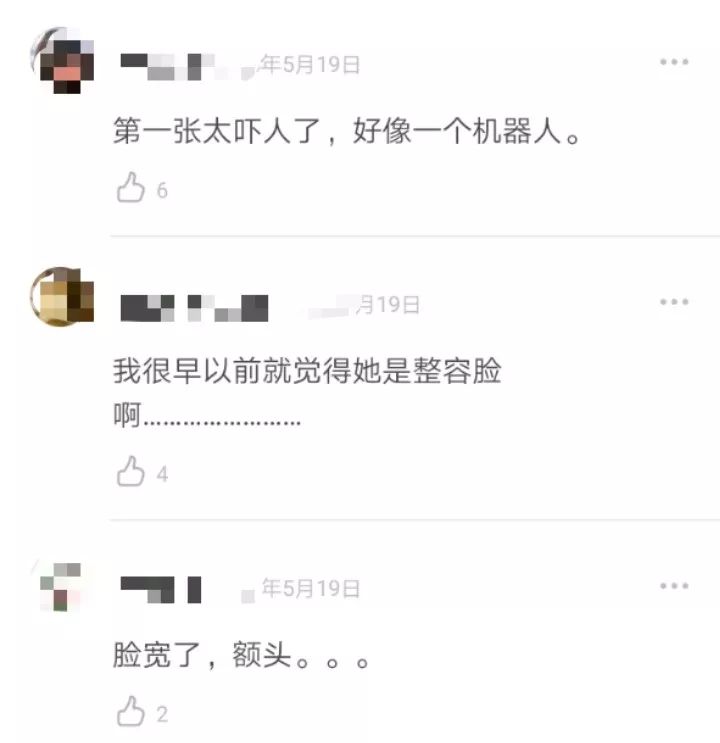Screen dimensions: 720x743
Task: Open more options on the 整容脸 comment
Action: coord(674,302)
